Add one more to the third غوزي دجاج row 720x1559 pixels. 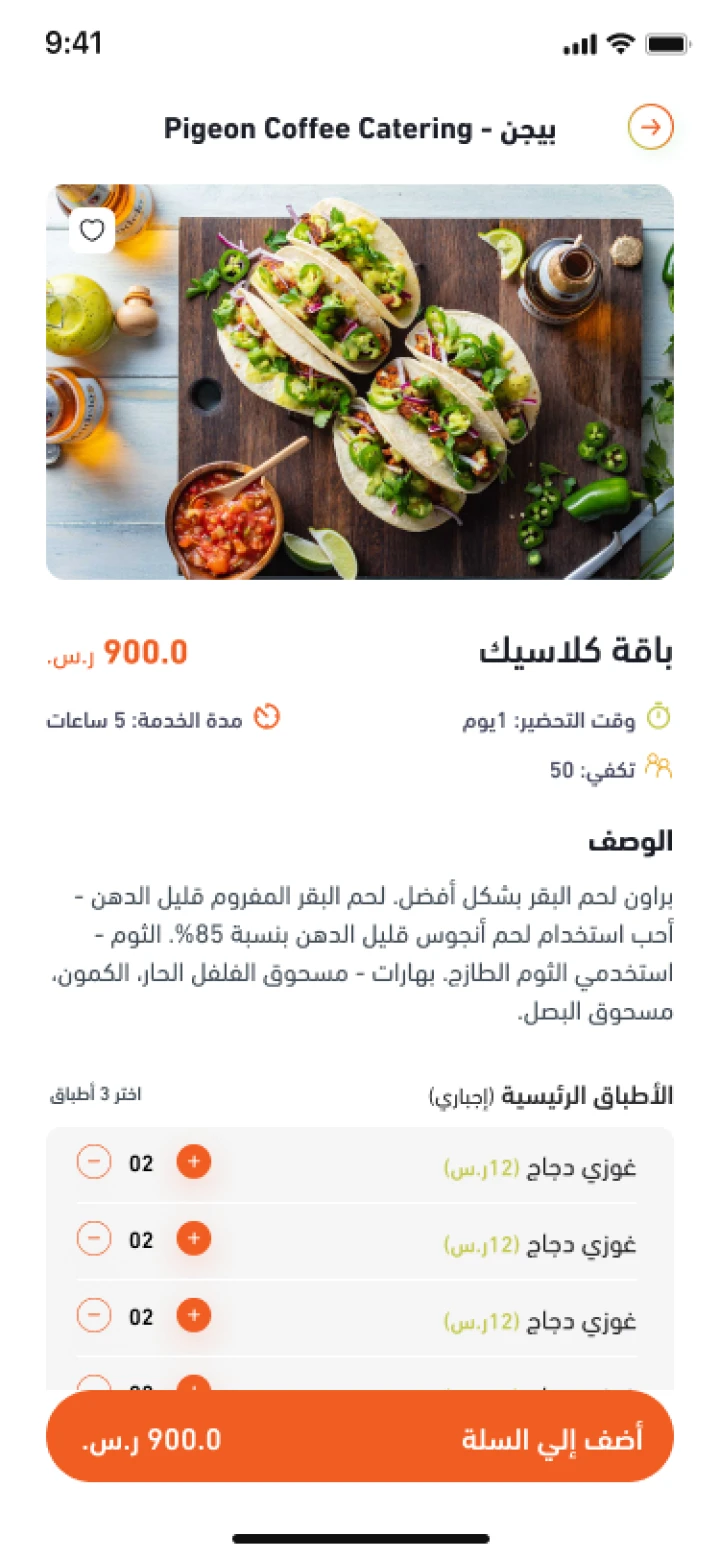(194, 1315)
